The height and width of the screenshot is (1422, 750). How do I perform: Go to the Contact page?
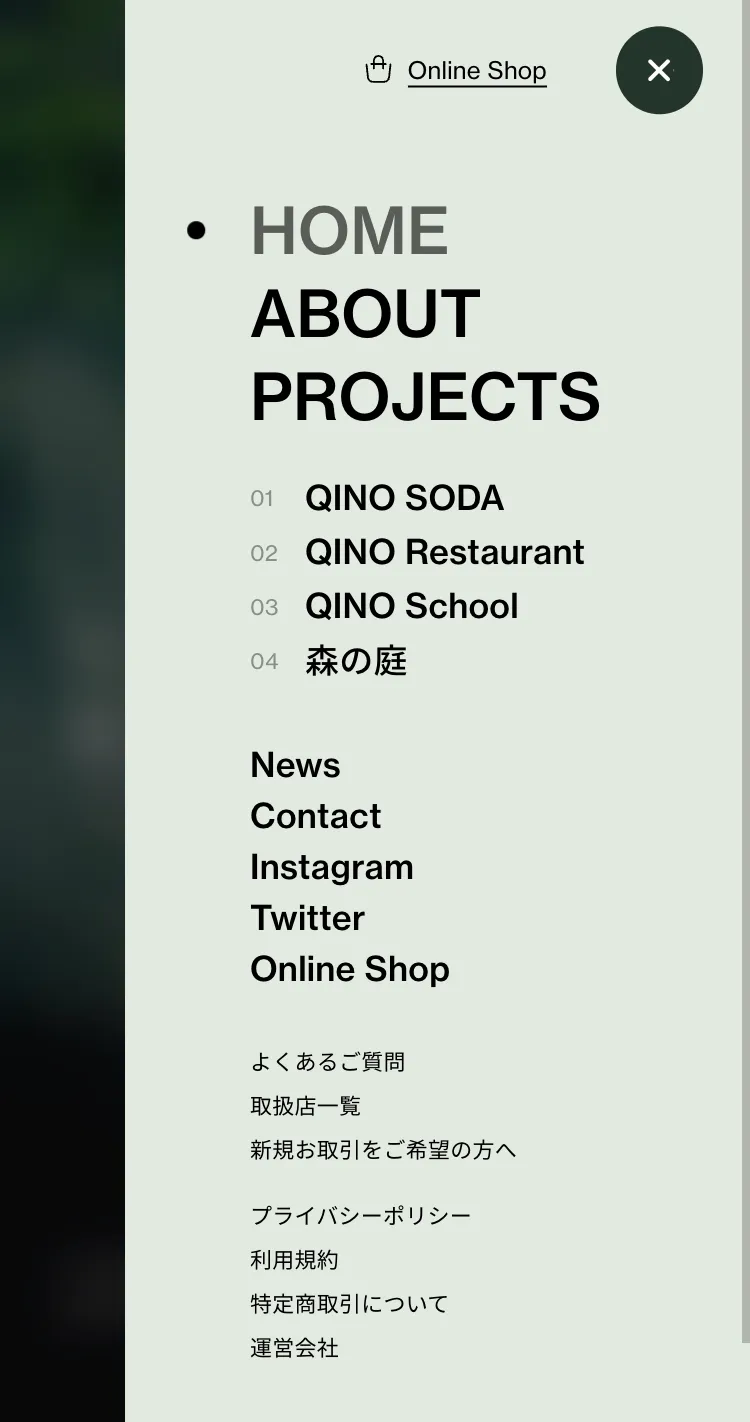pyautogui.click(x=315, y=816)
